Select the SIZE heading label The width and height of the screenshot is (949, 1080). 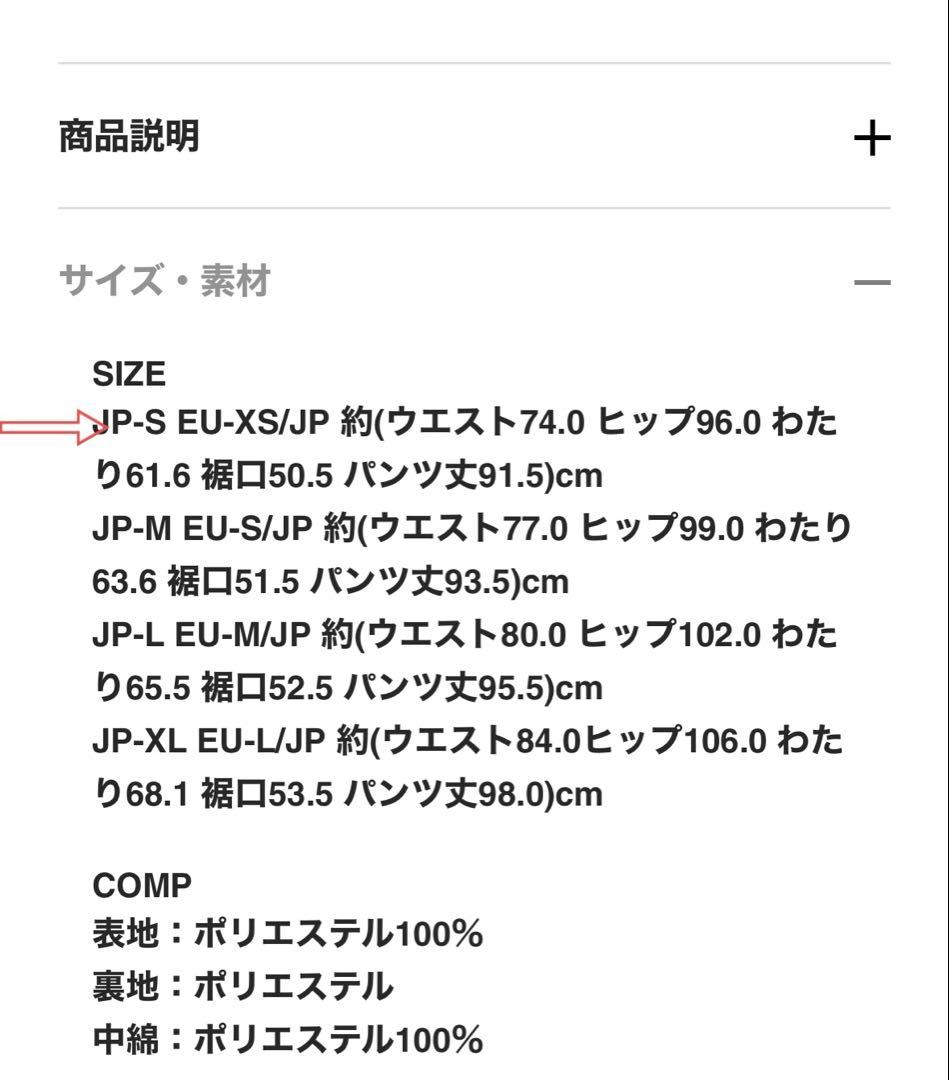[x=130, y=375]
